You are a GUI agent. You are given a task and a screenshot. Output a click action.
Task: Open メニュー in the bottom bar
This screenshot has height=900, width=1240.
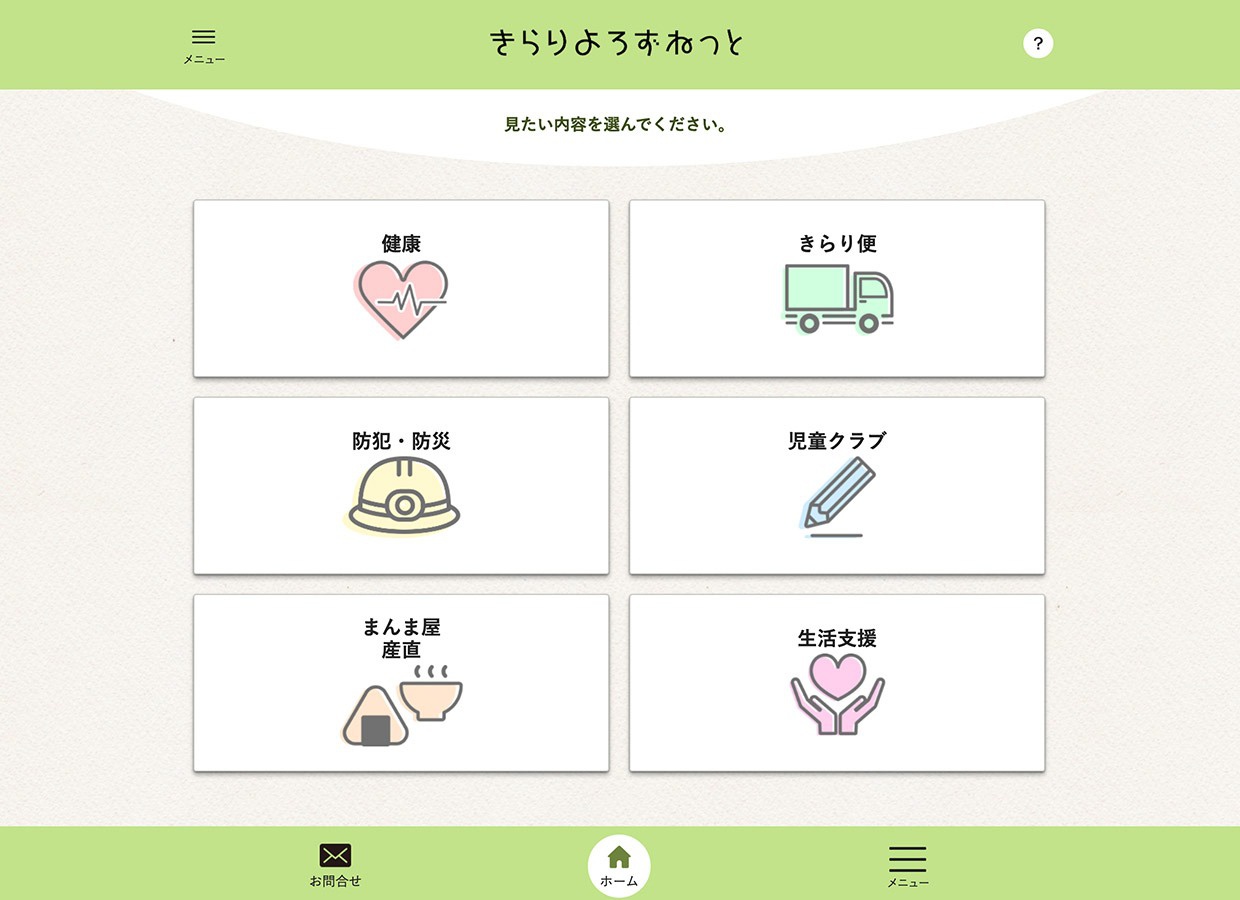[x=907, y=866]
